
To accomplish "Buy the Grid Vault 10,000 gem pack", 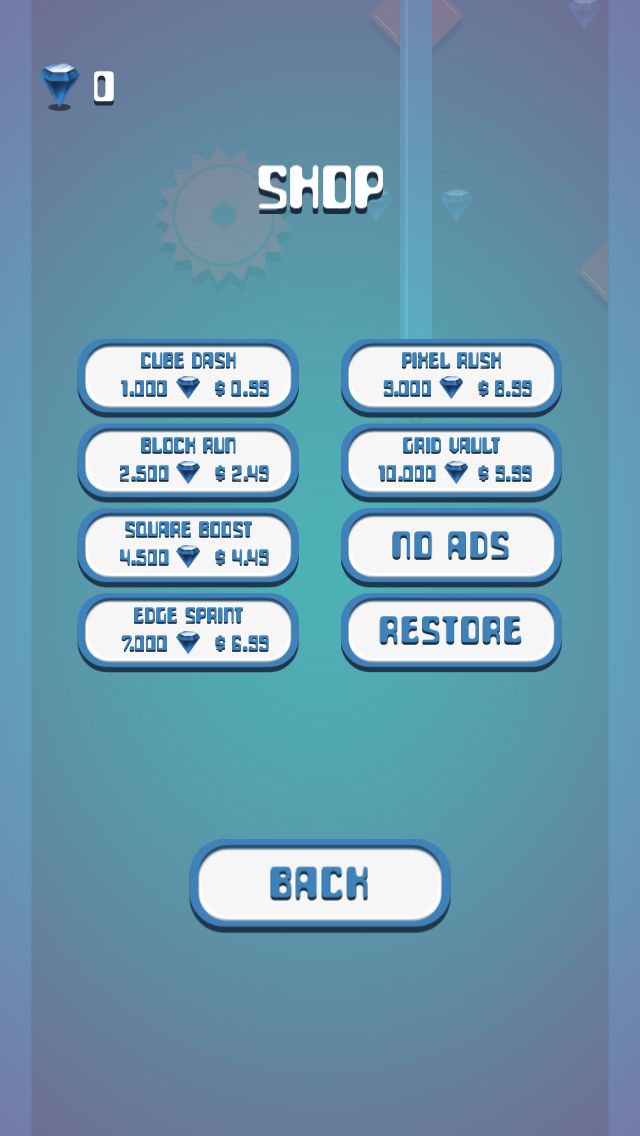I will click(x=451, y=461).
